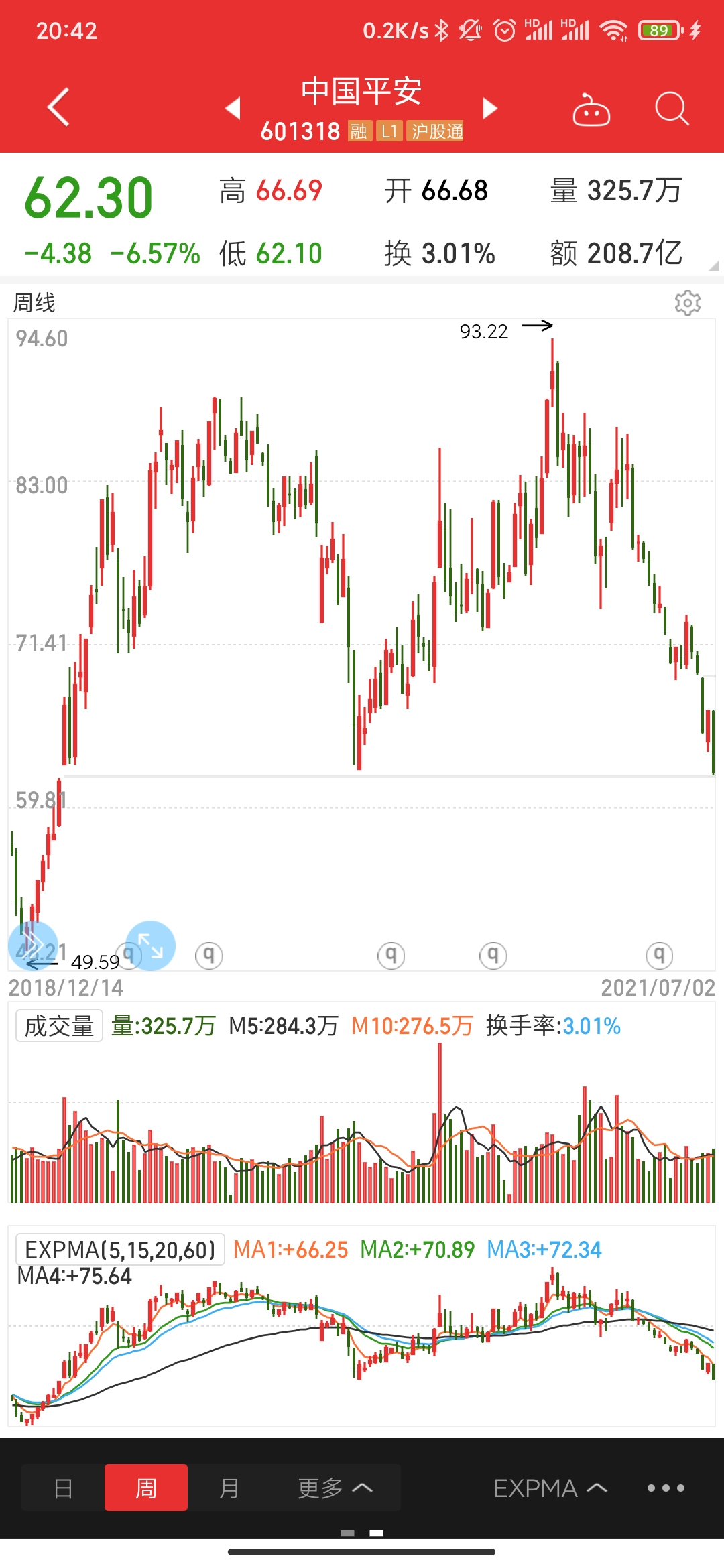Image resolution: width=724 pixels, height=1568 pixels.
Task: Expand the 更多 period options
Action: 335,1488
